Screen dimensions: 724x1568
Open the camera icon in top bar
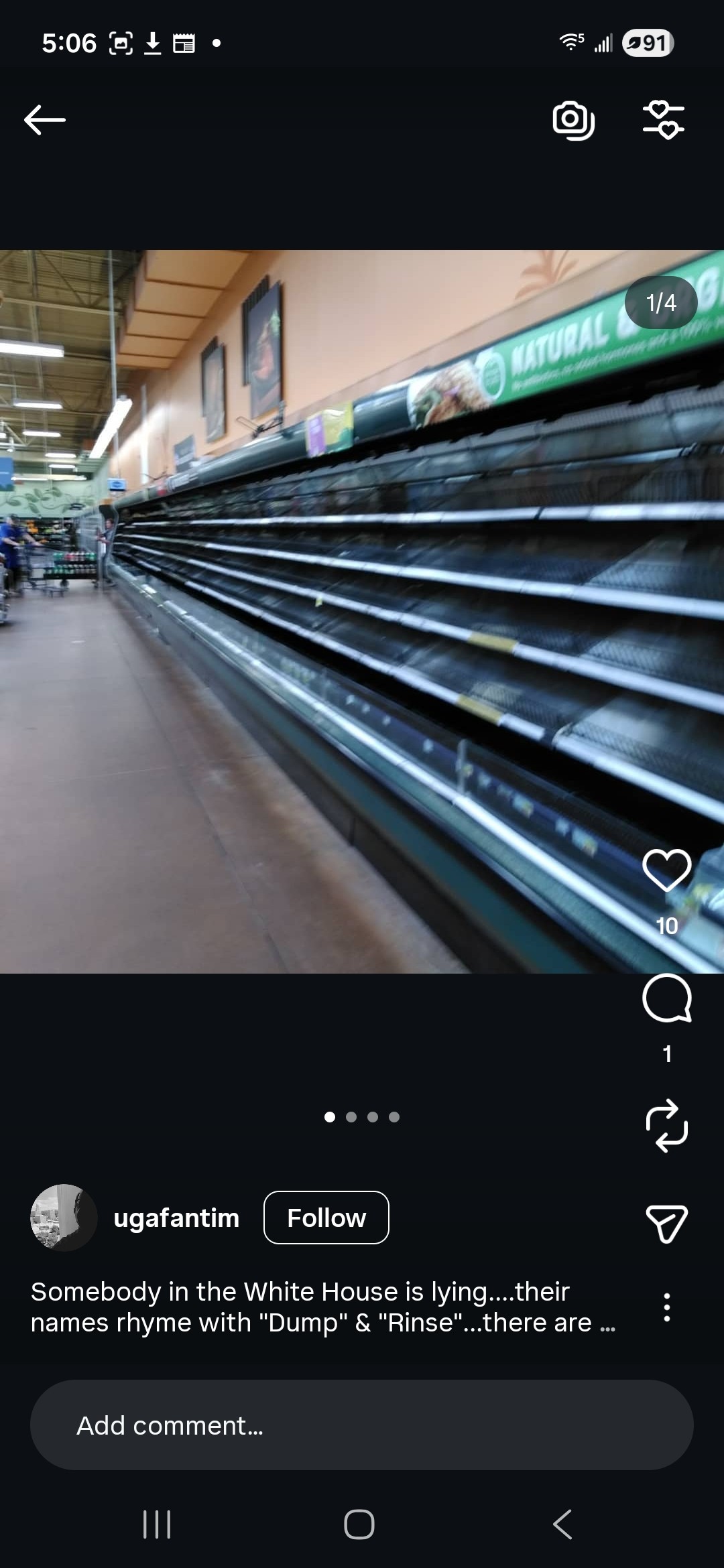(573, 120)
